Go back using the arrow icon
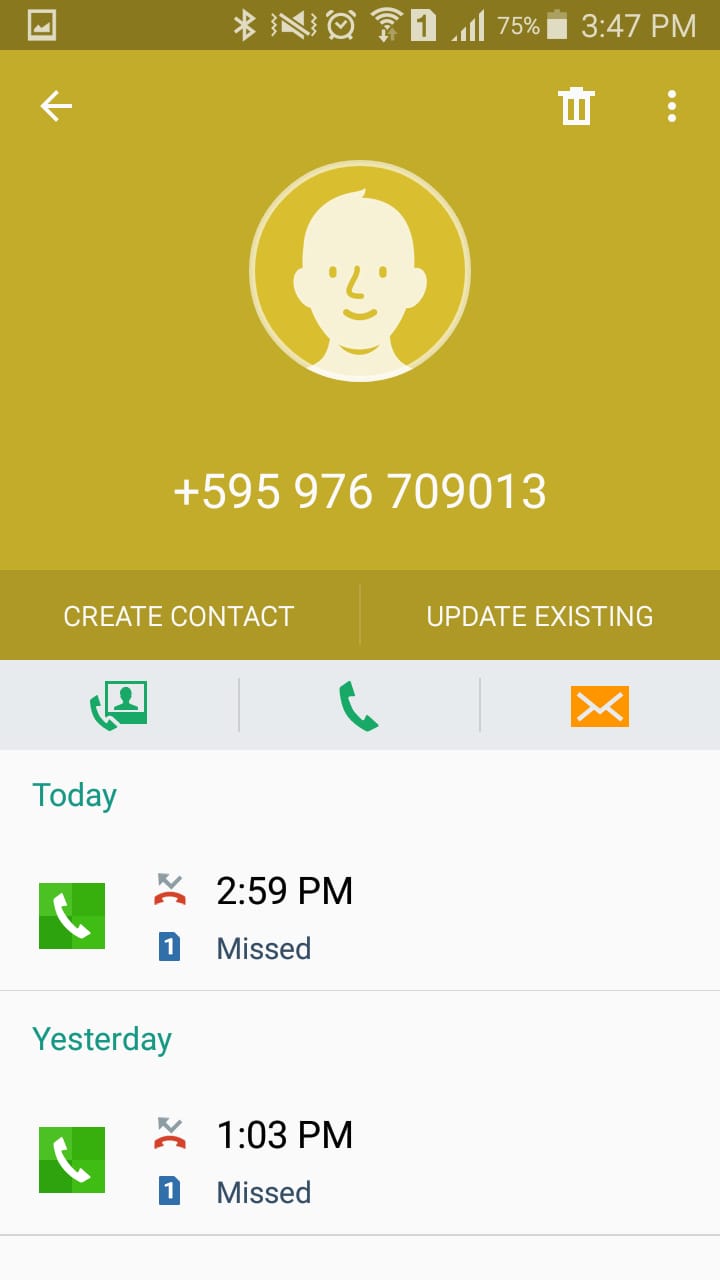The width and height of the screenshot is (720, 1280). point(56,106)
